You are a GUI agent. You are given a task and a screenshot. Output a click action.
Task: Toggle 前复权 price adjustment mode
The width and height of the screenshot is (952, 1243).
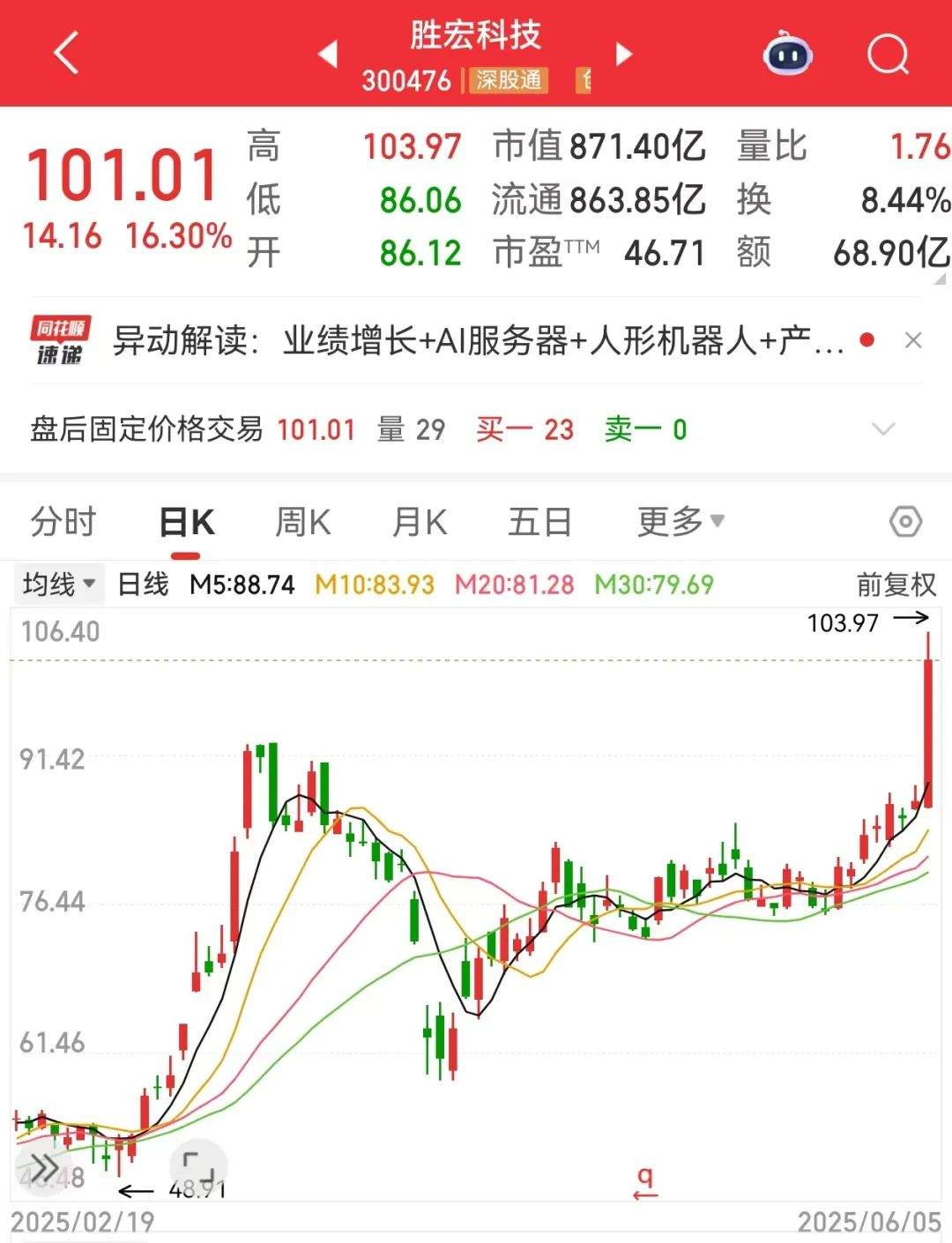[x=896, y=584]
